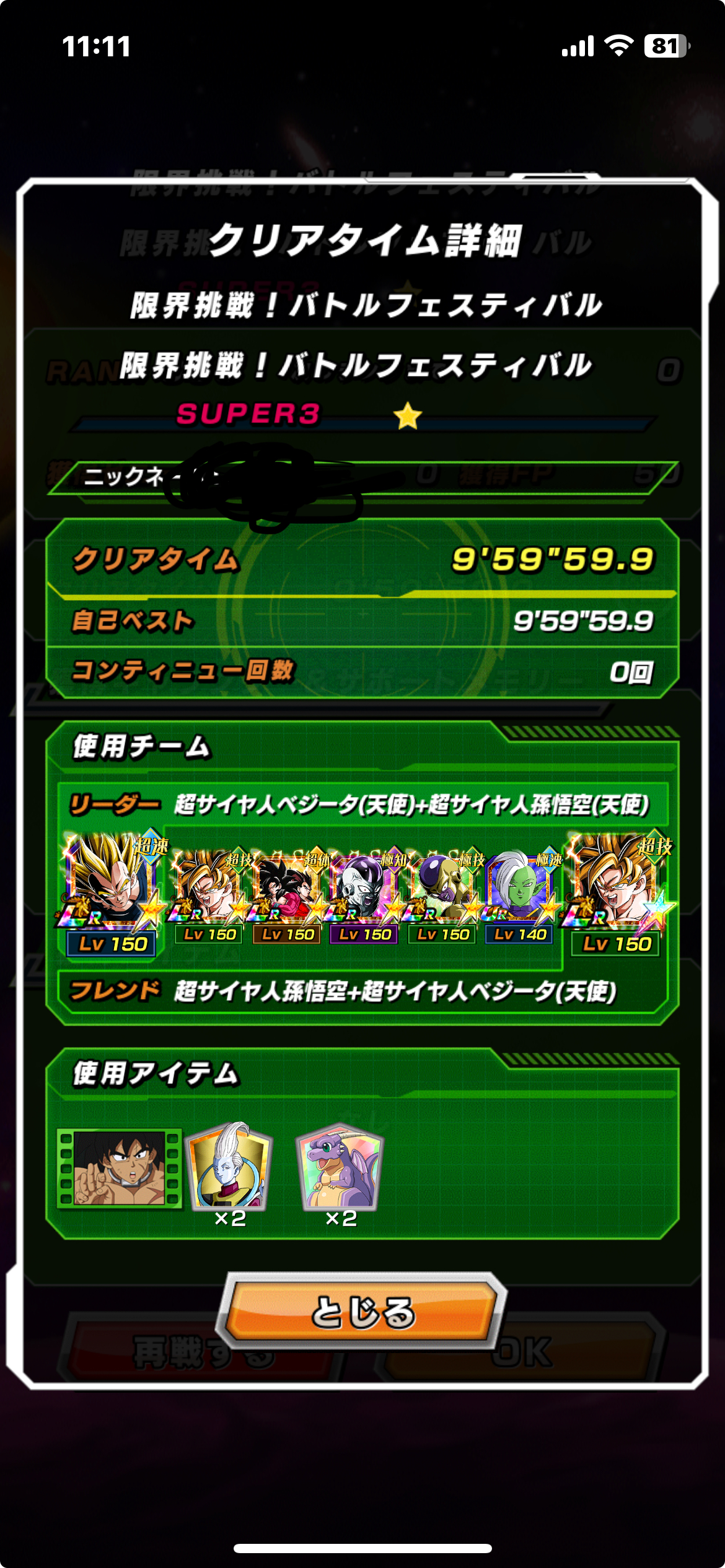This screenshot has width=725, height=1568.
Task: Close the clear time details dialog
Action: (362, 1312)
